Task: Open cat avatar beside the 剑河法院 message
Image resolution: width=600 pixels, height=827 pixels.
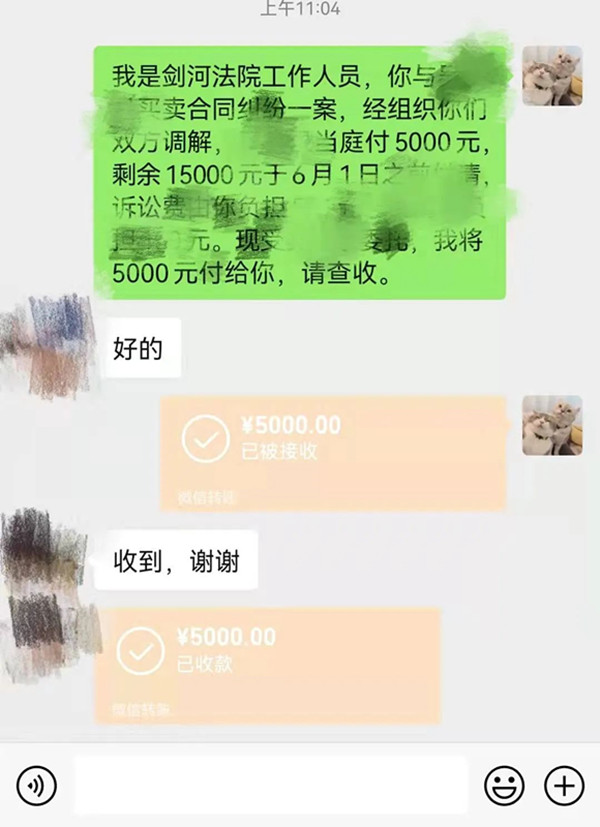Action: click(x=552, y=76)
